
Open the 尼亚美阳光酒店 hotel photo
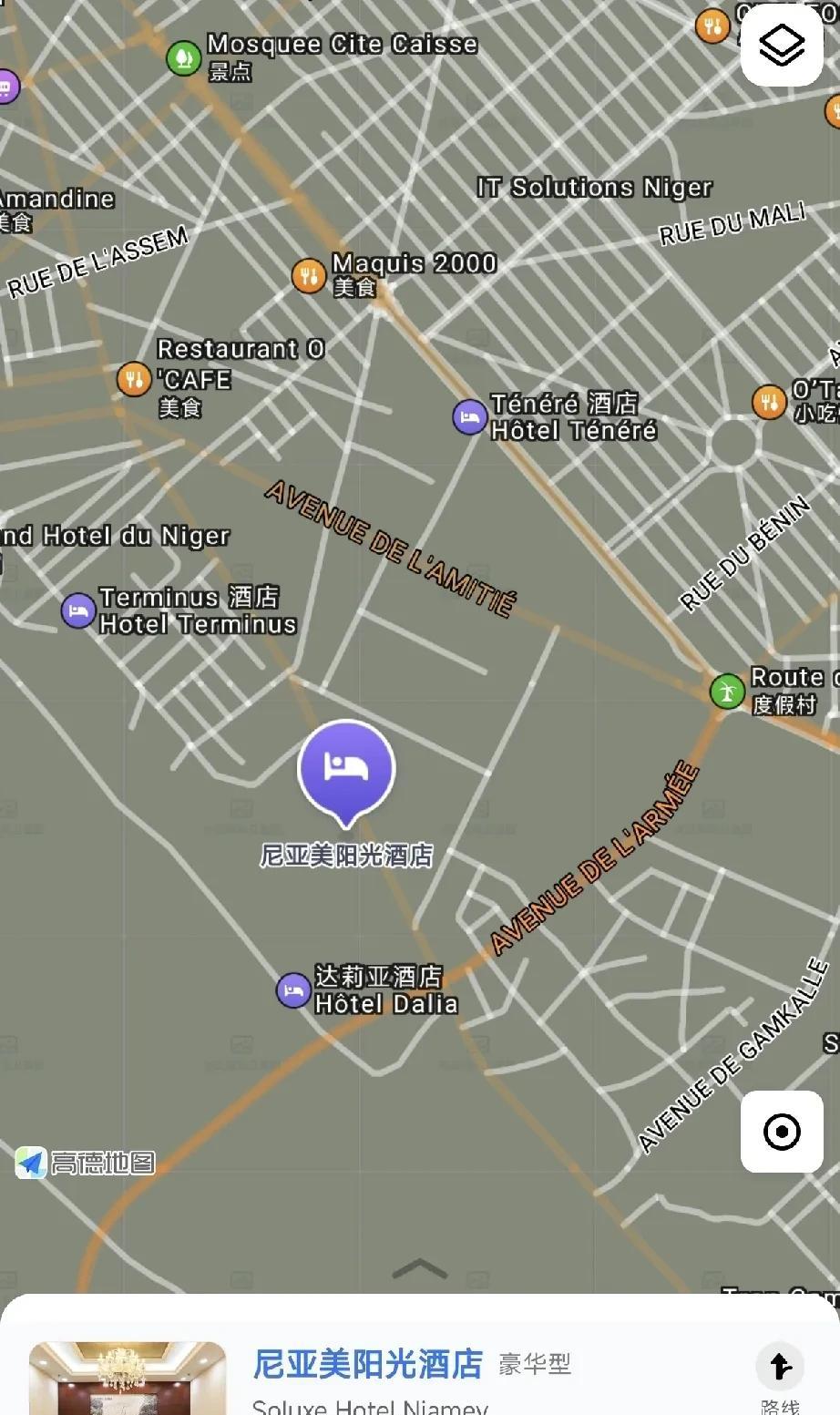(x=128, y=1378)
